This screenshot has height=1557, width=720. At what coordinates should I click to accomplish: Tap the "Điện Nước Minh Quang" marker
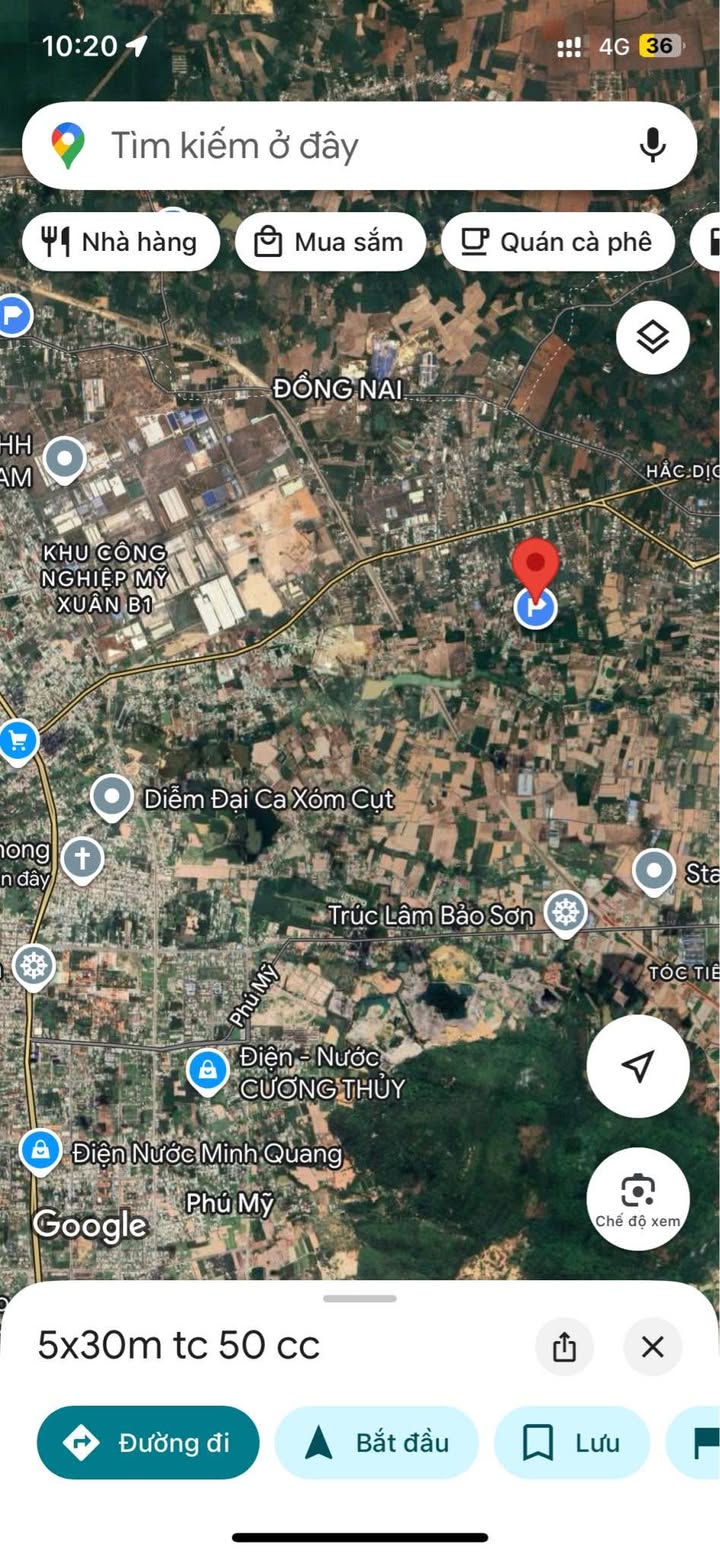coord(40,1150)
